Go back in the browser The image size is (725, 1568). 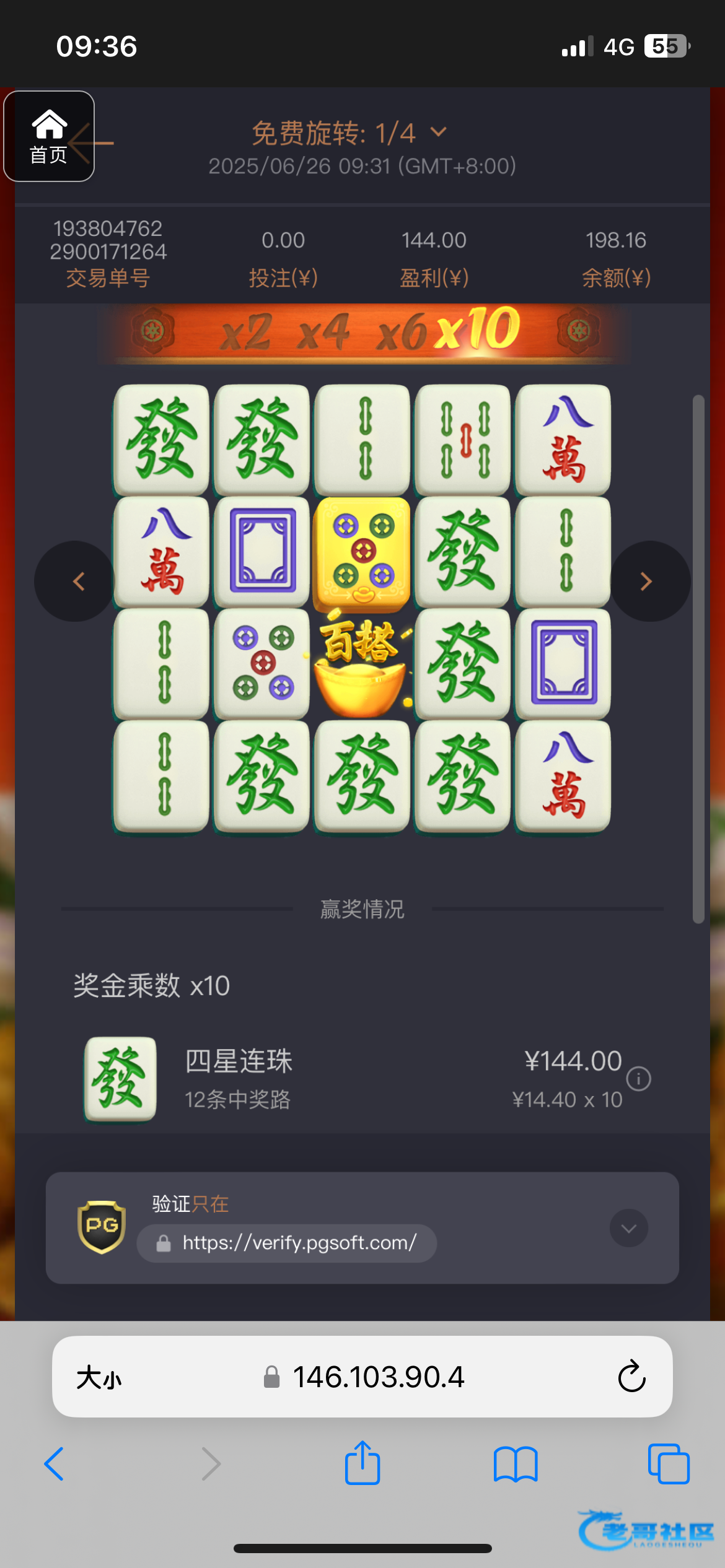point(55,1464)
